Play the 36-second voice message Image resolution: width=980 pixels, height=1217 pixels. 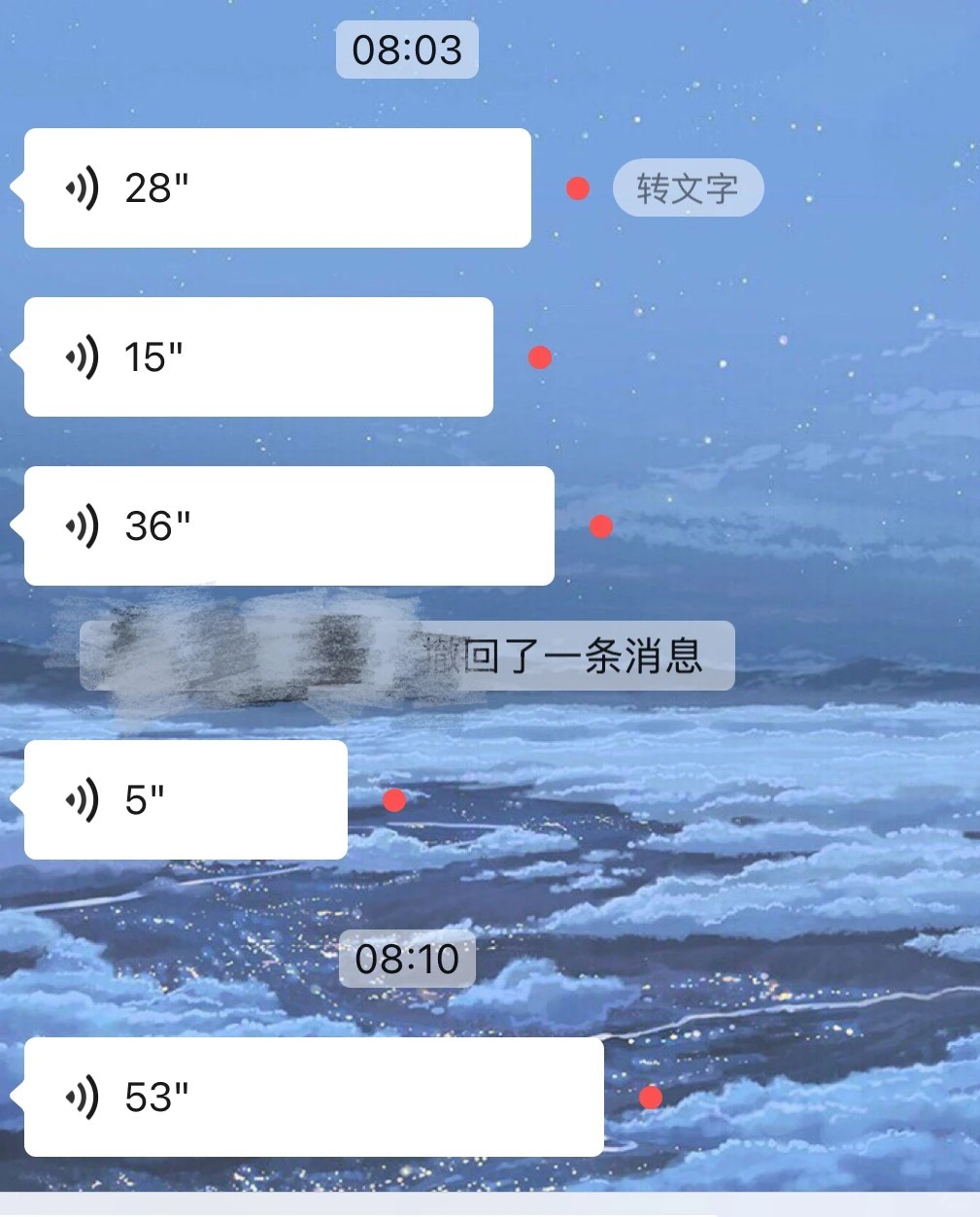pyautogui.click(x=288, y=525)
